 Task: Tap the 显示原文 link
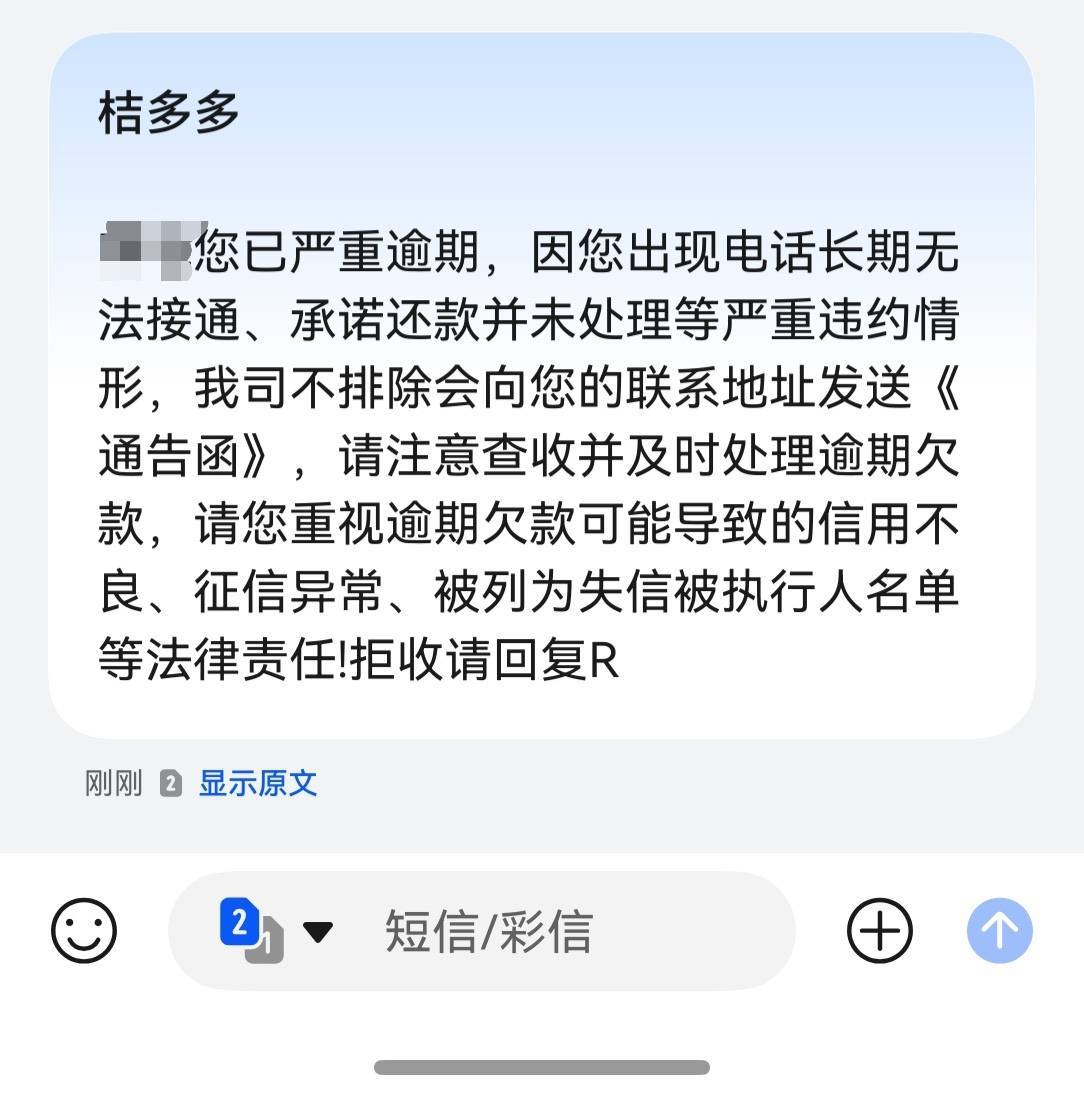coord(257,784)
